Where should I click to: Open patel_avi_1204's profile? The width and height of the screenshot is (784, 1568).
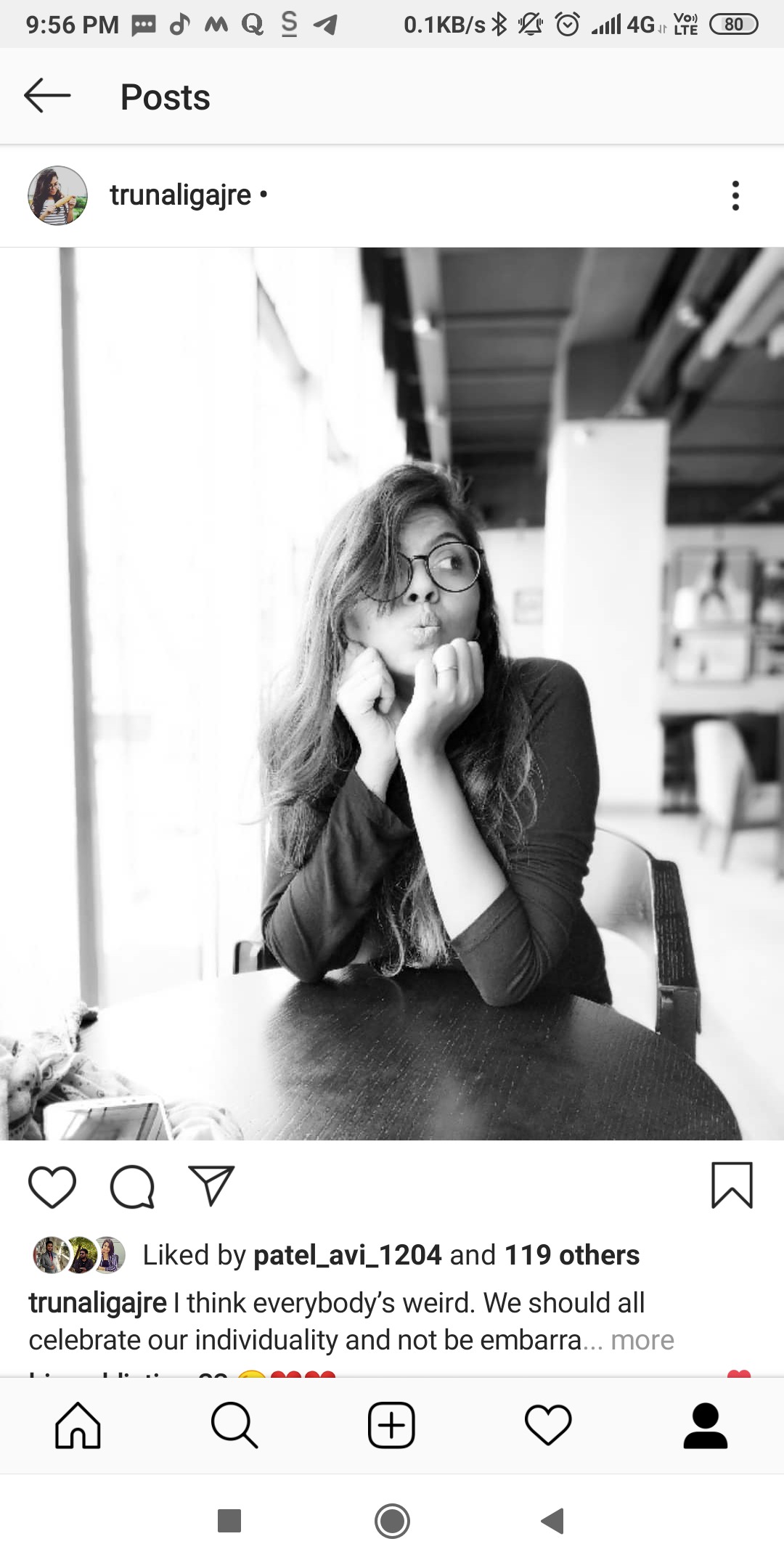pyautogui.click(x=347, y=1255)
